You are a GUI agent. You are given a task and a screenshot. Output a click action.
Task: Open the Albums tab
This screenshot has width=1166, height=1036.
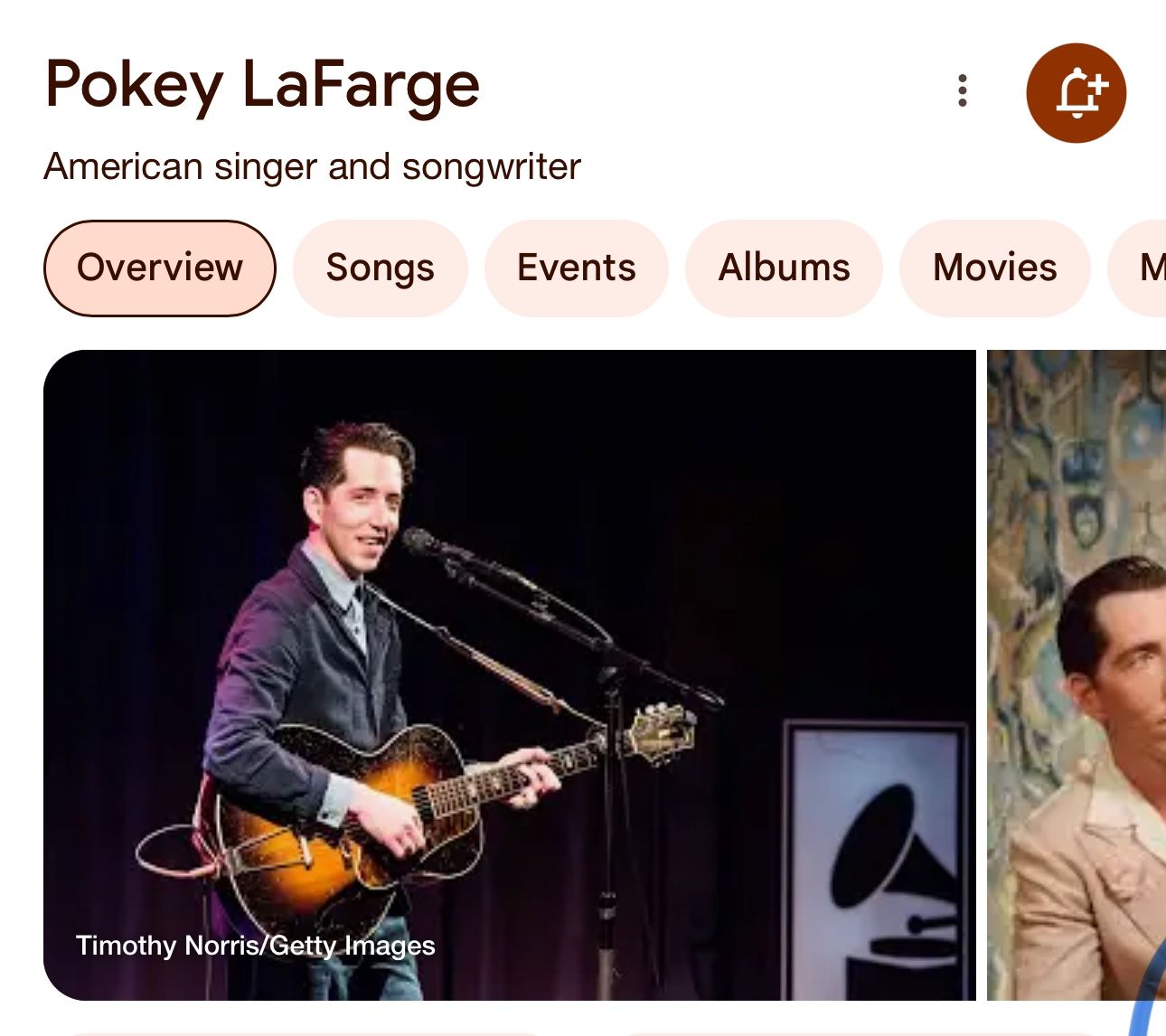tap(784, 268)
